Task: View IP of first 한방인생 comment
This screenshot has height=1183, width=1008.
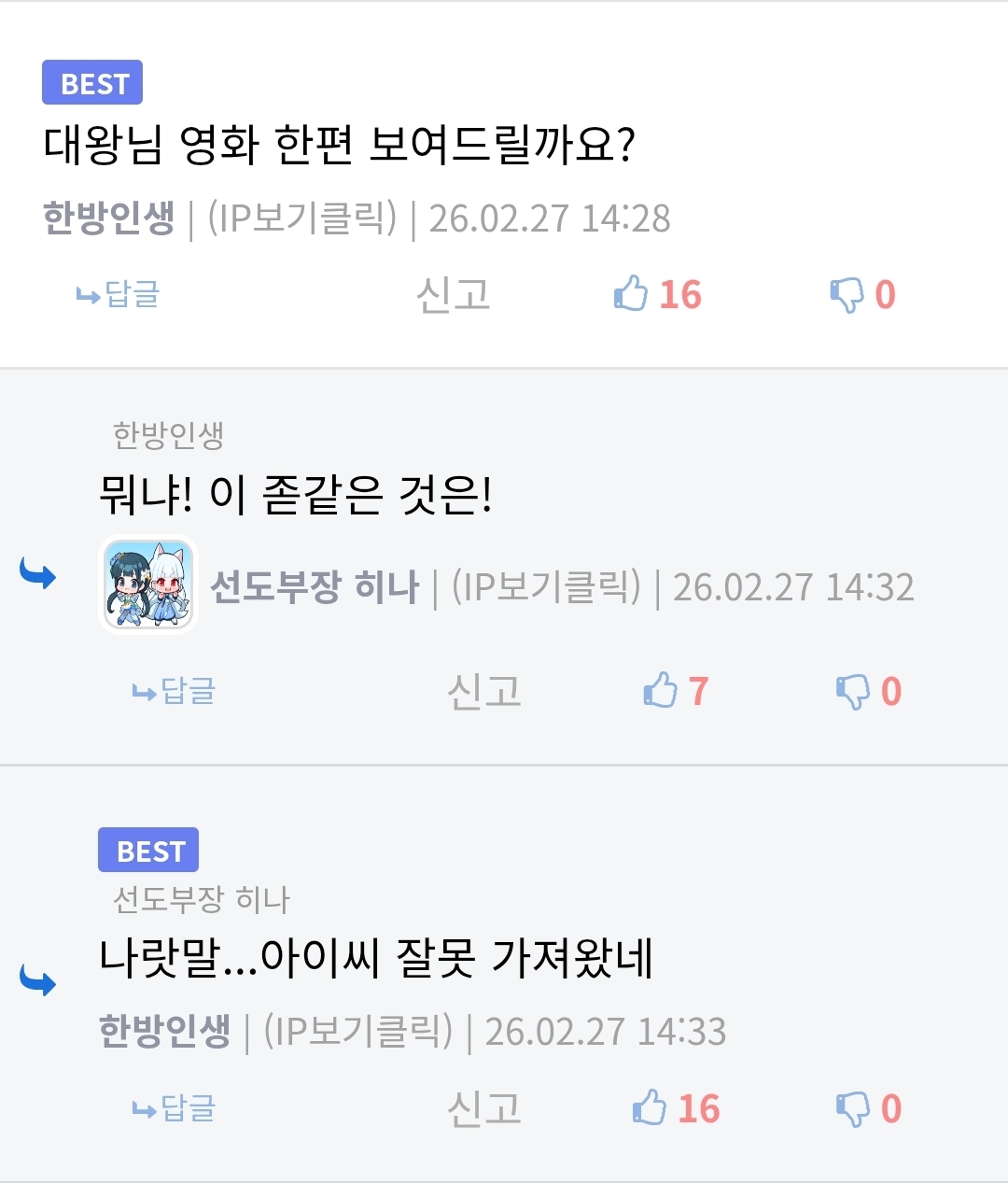Action: [x=301, y=218]
